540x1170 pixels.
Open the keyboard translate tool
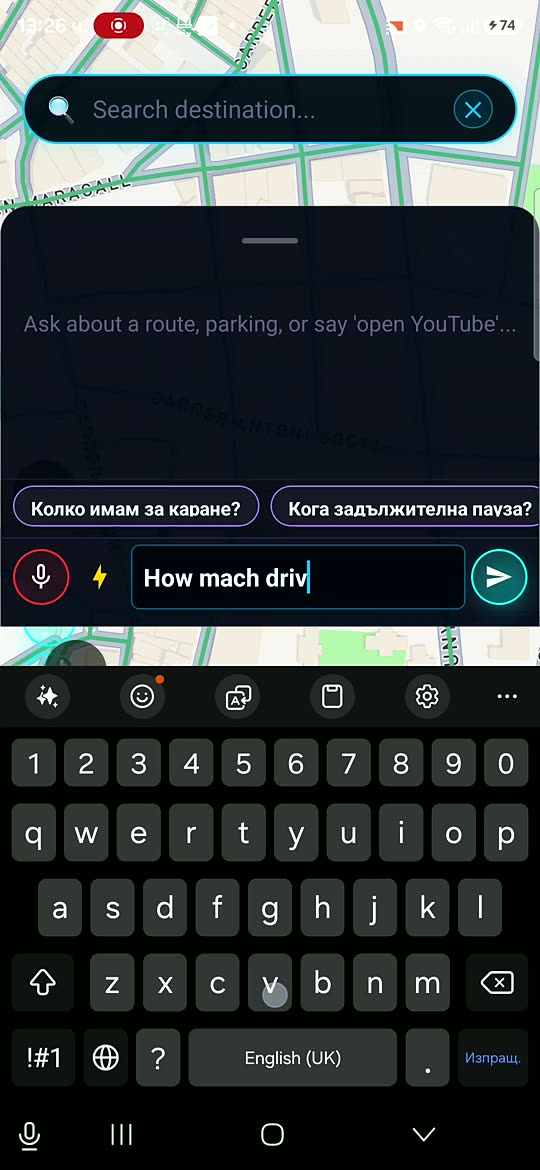(x=238, y=697)
